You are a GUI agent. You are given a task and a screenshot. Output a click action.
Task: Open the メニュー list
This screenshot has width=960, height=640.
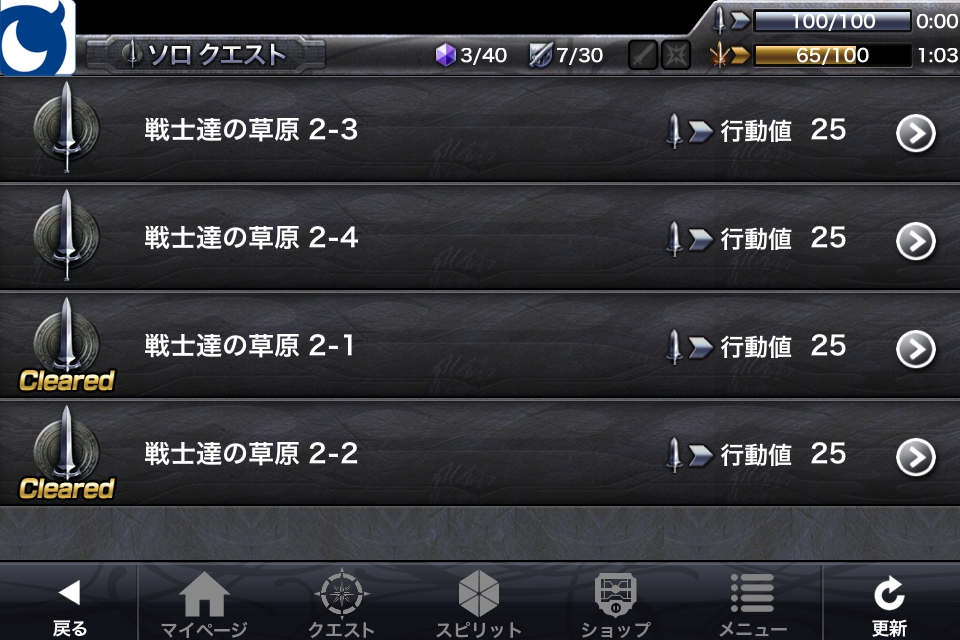point(752,603)
